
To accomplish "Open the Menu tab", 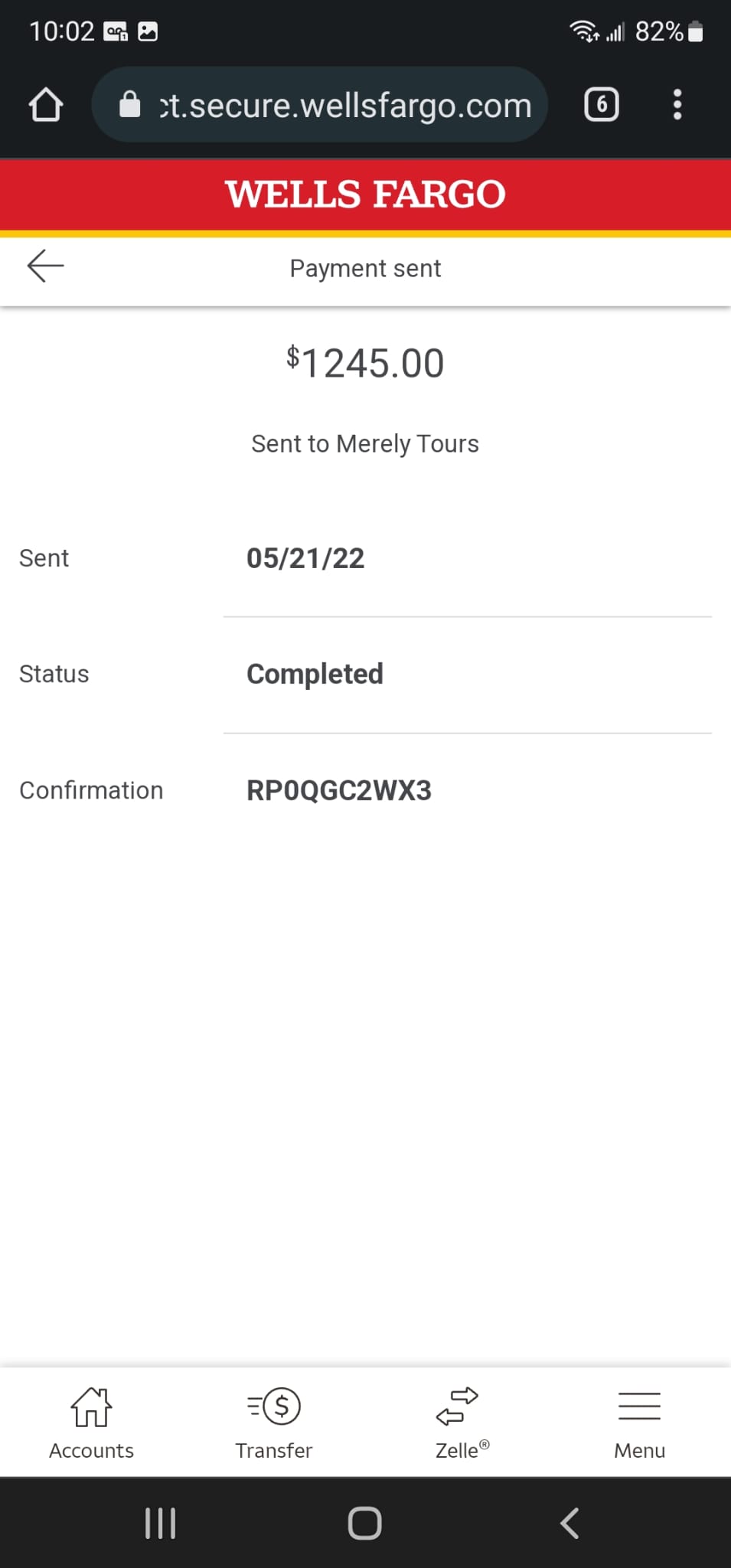I will pos(639,1423).
